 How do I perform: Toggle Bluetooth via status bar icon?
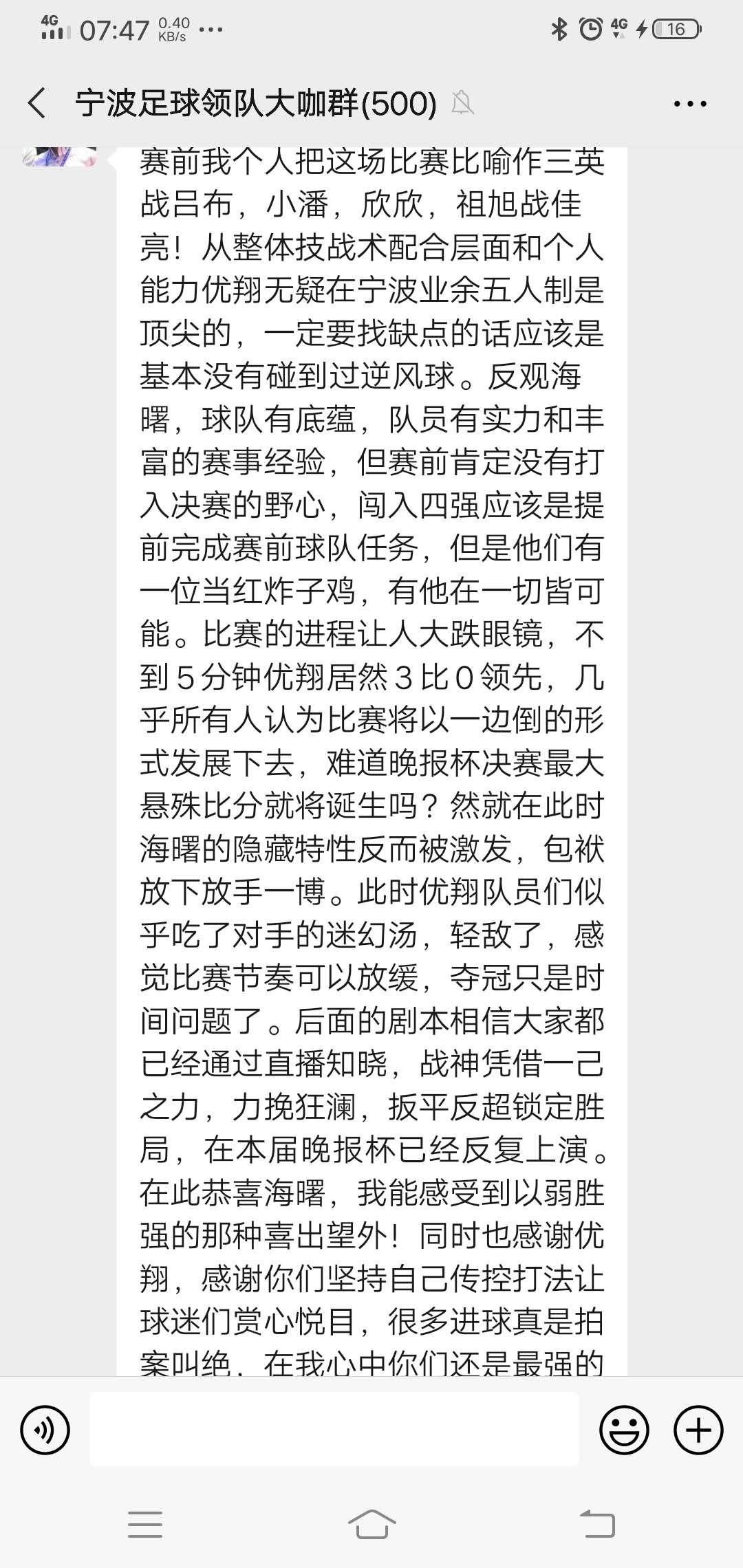click(x=558, y=29)
